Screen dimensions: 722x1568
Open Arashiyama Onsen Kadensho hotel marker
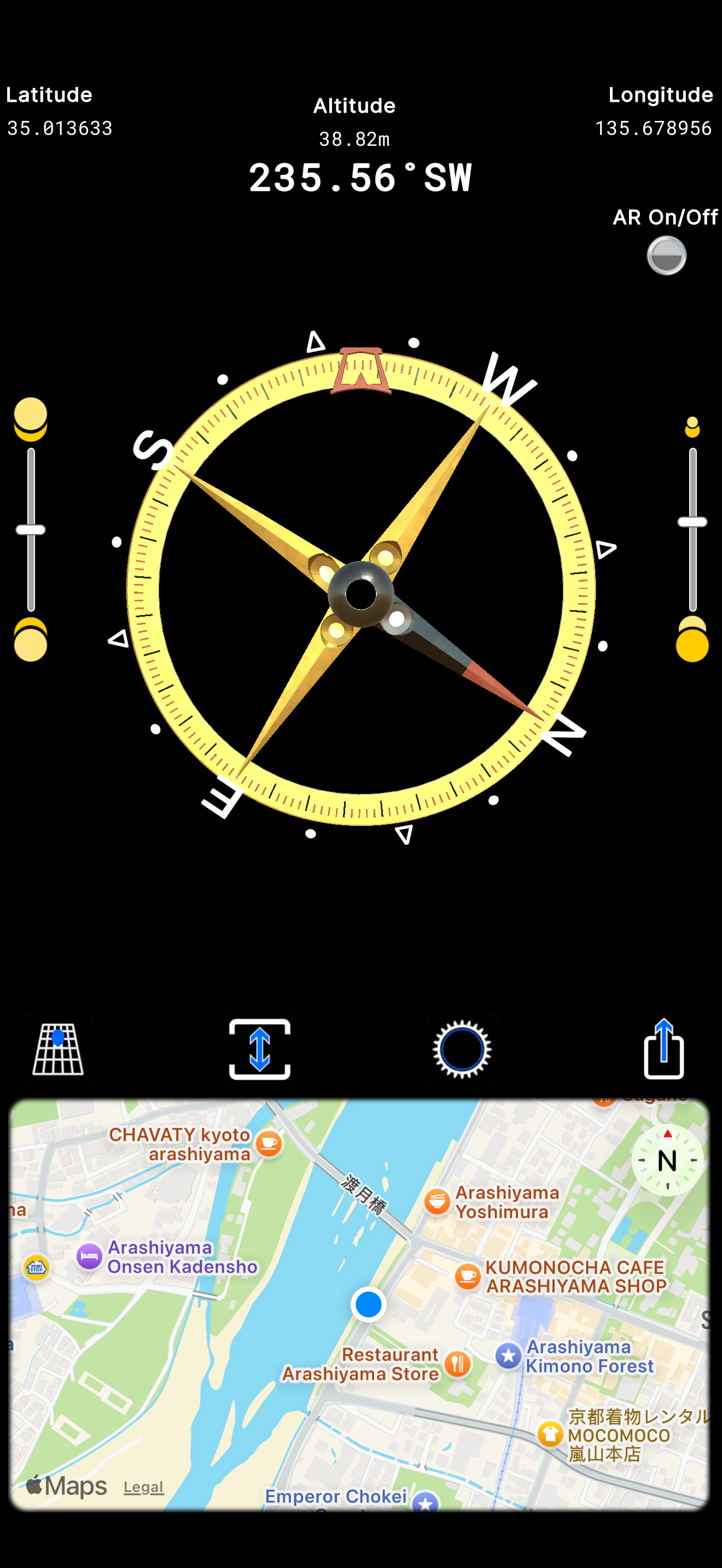coord(90,1256)
